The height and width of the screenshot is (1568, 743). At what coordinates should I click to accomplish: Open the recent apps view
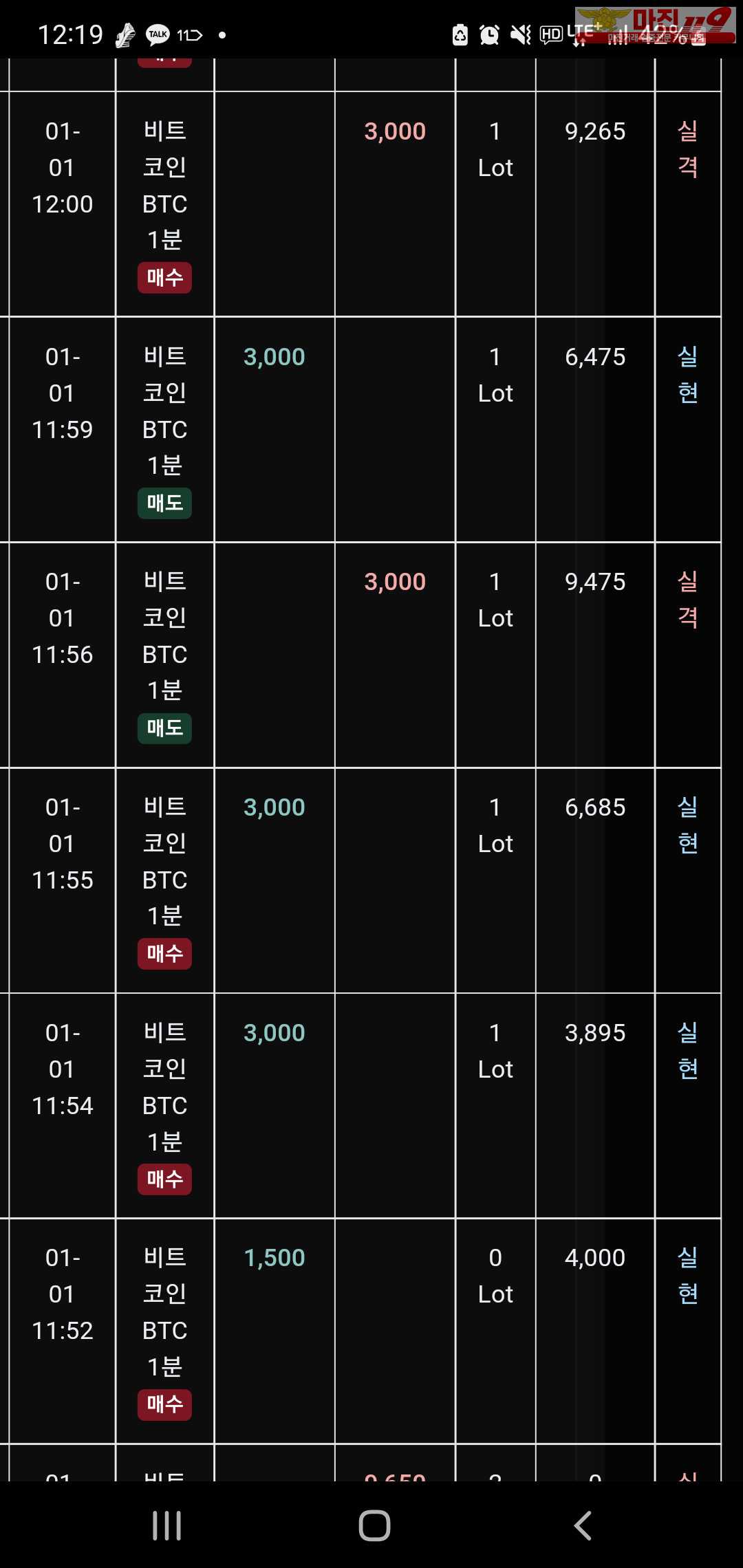click(166, 1525)
